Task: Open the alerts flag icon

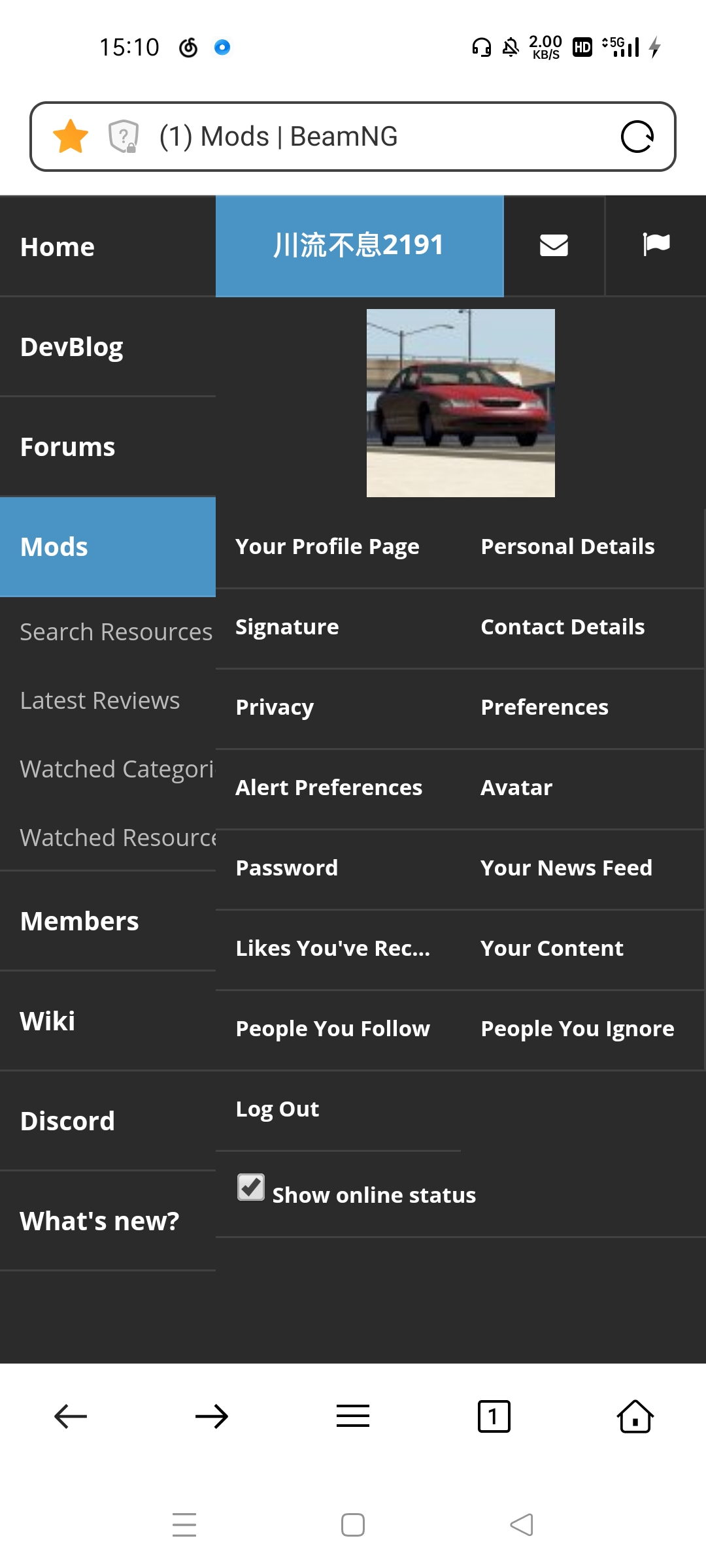Action: coord(656,246)
